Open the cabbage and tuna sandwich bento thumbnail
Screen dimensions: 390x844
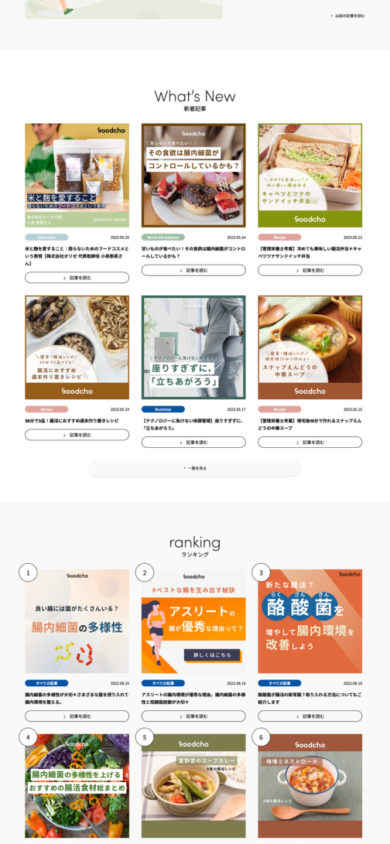[x=310, y=175]
